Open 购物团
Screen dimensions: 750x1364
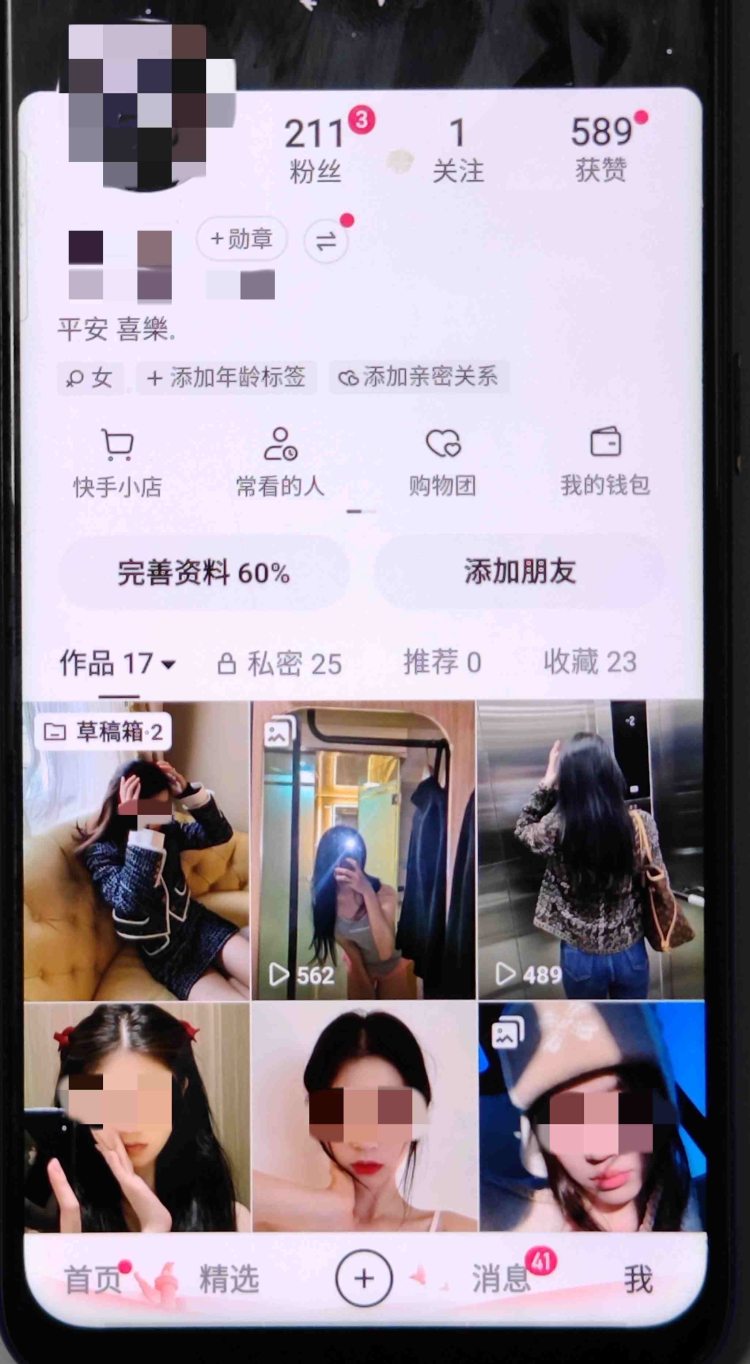click(x=442, y=464)
